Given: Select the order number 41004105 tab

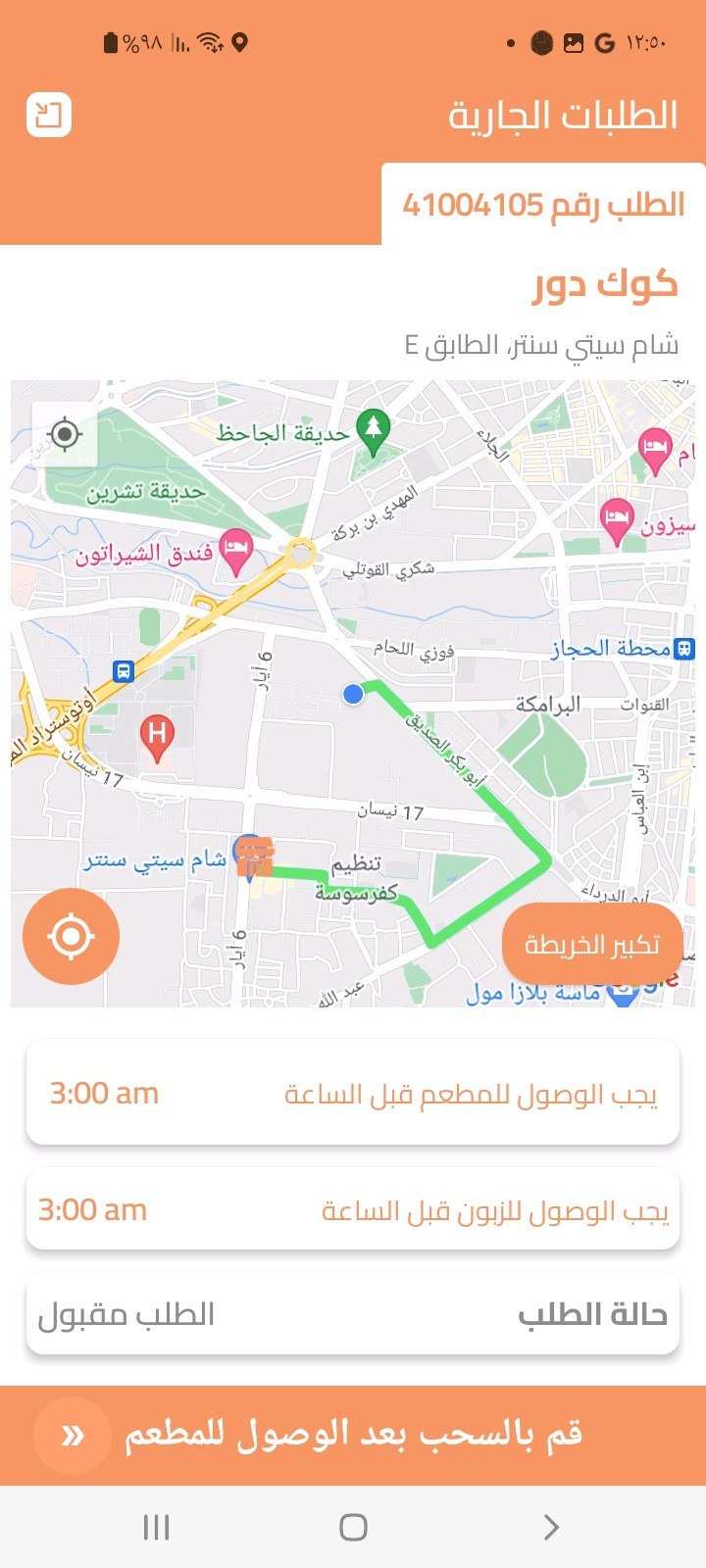Looking at the screenshot, I should pos(543,205).
